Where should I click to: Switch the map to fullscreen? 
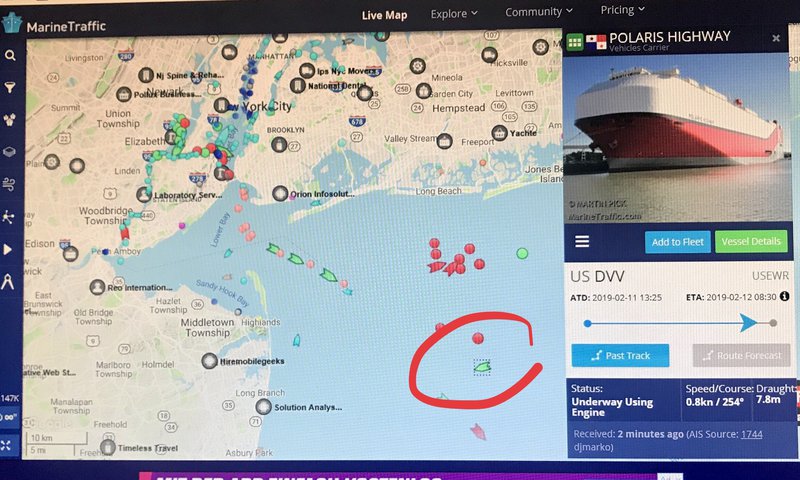click(x=8, y=445)
